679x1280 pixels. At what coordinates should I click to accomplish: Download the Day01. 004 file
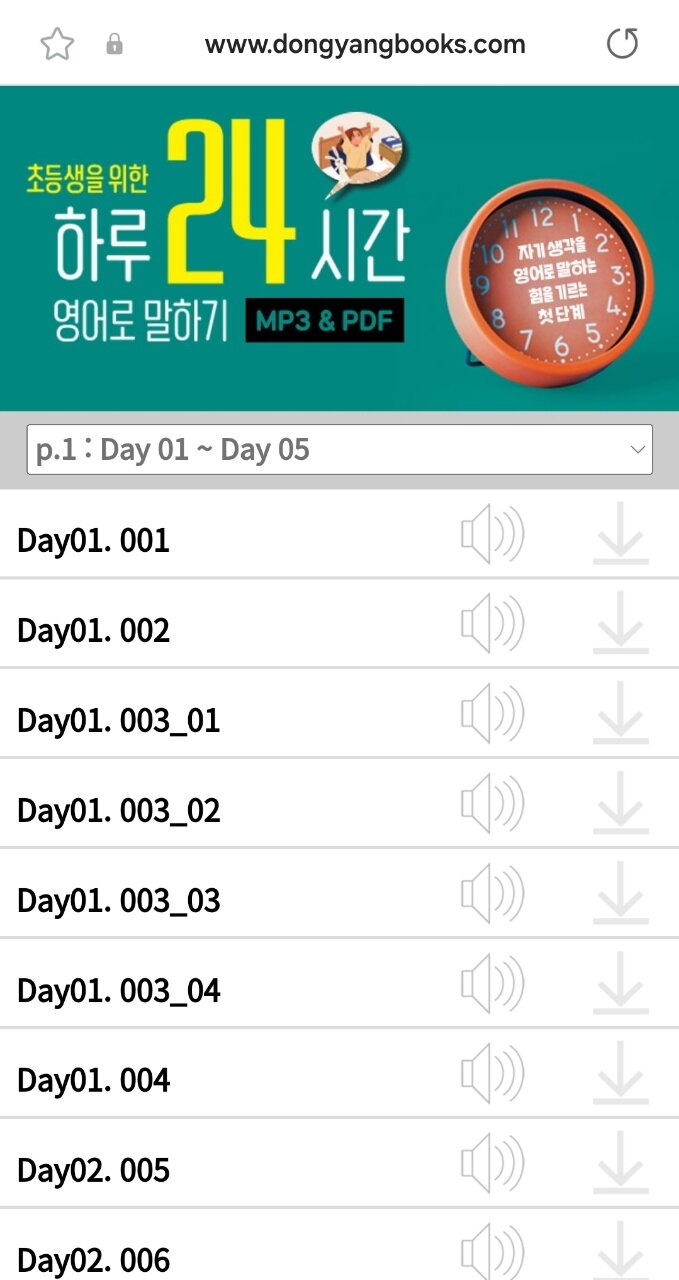(620, 1077)
